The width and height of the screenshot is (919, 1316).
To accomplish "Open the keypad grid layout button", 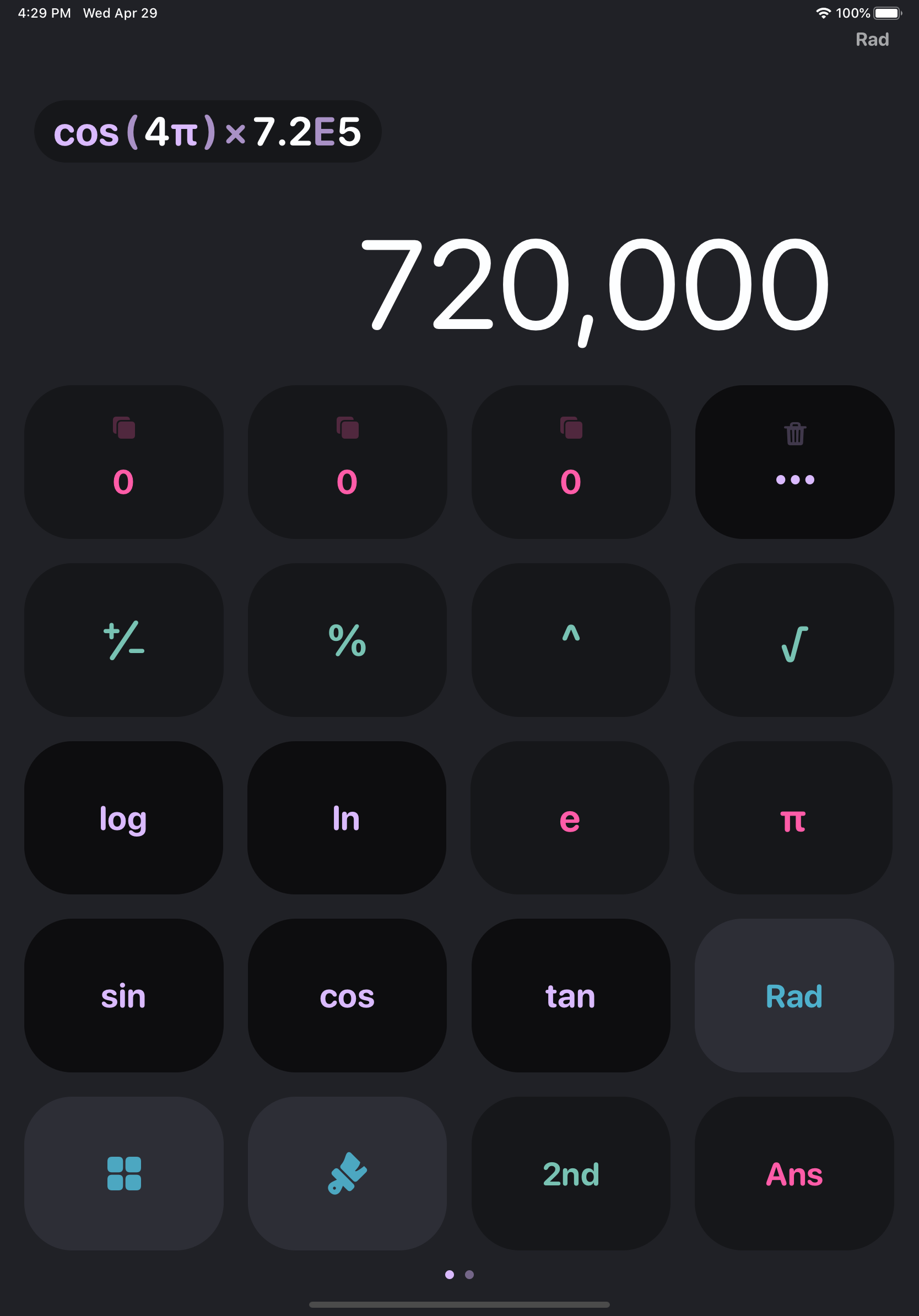I will click(124, 1175).
